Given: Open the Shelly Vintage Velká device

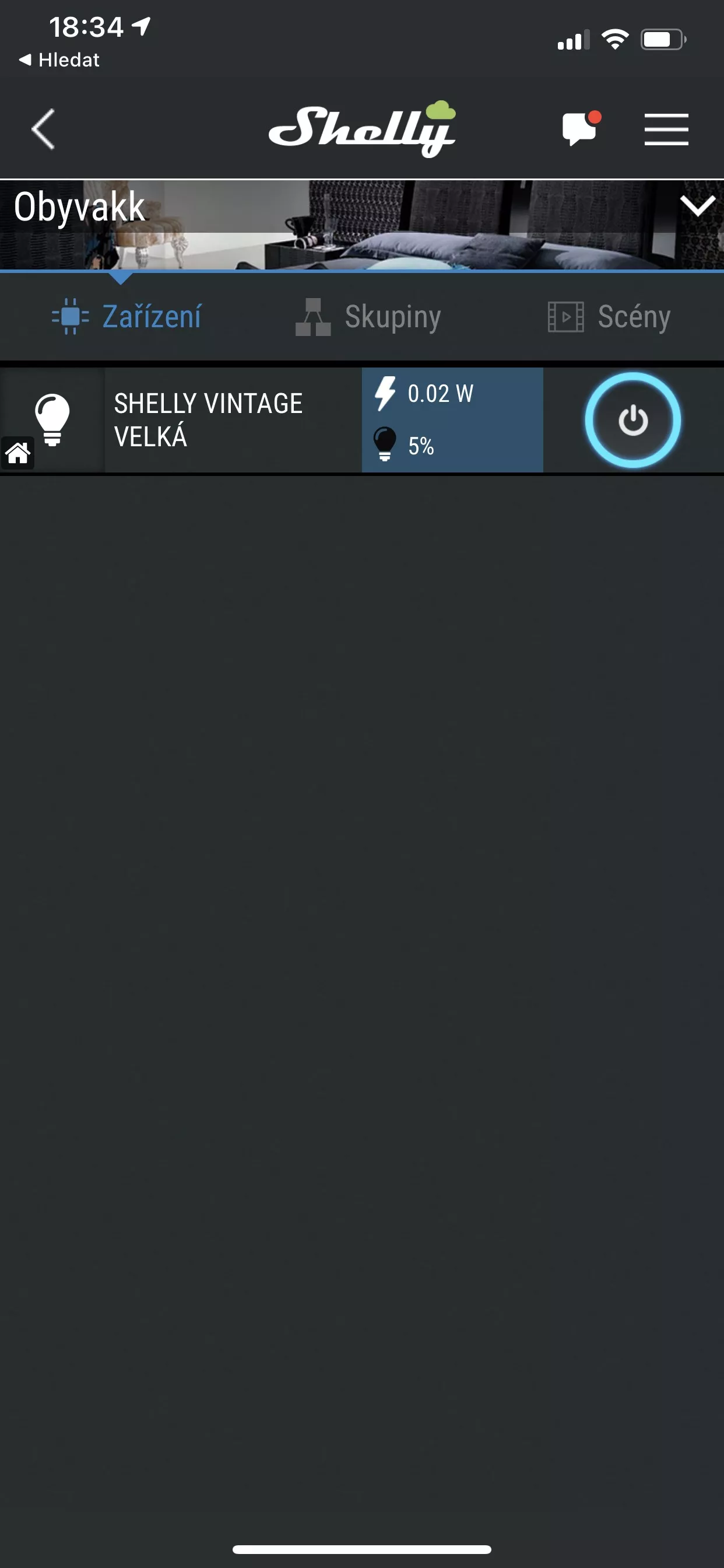Looking at the screenshot, I should (x=209, y=419).
